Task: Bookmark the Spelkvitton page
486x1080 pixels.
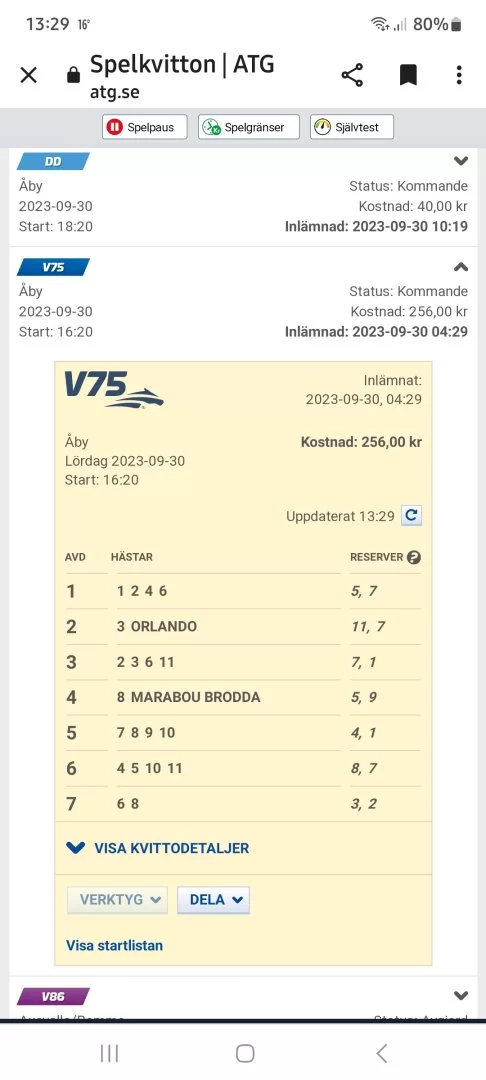Action: point(408,75)
